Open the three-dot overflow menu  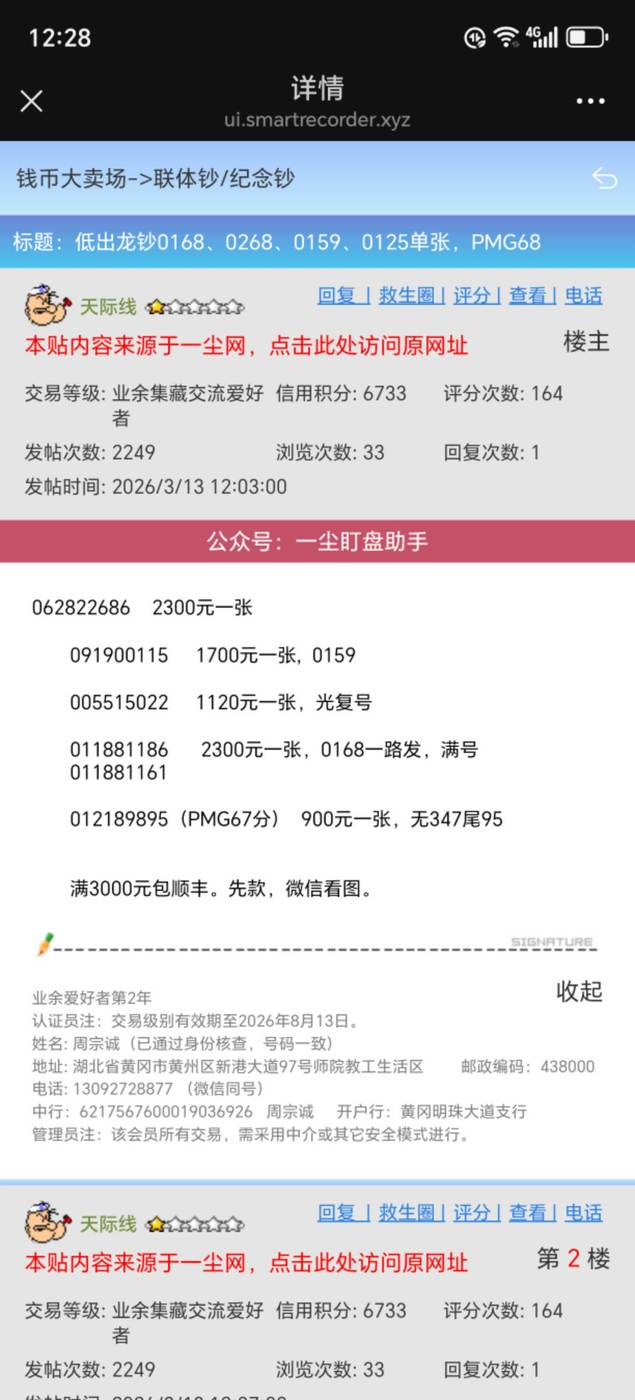(590, 101)
